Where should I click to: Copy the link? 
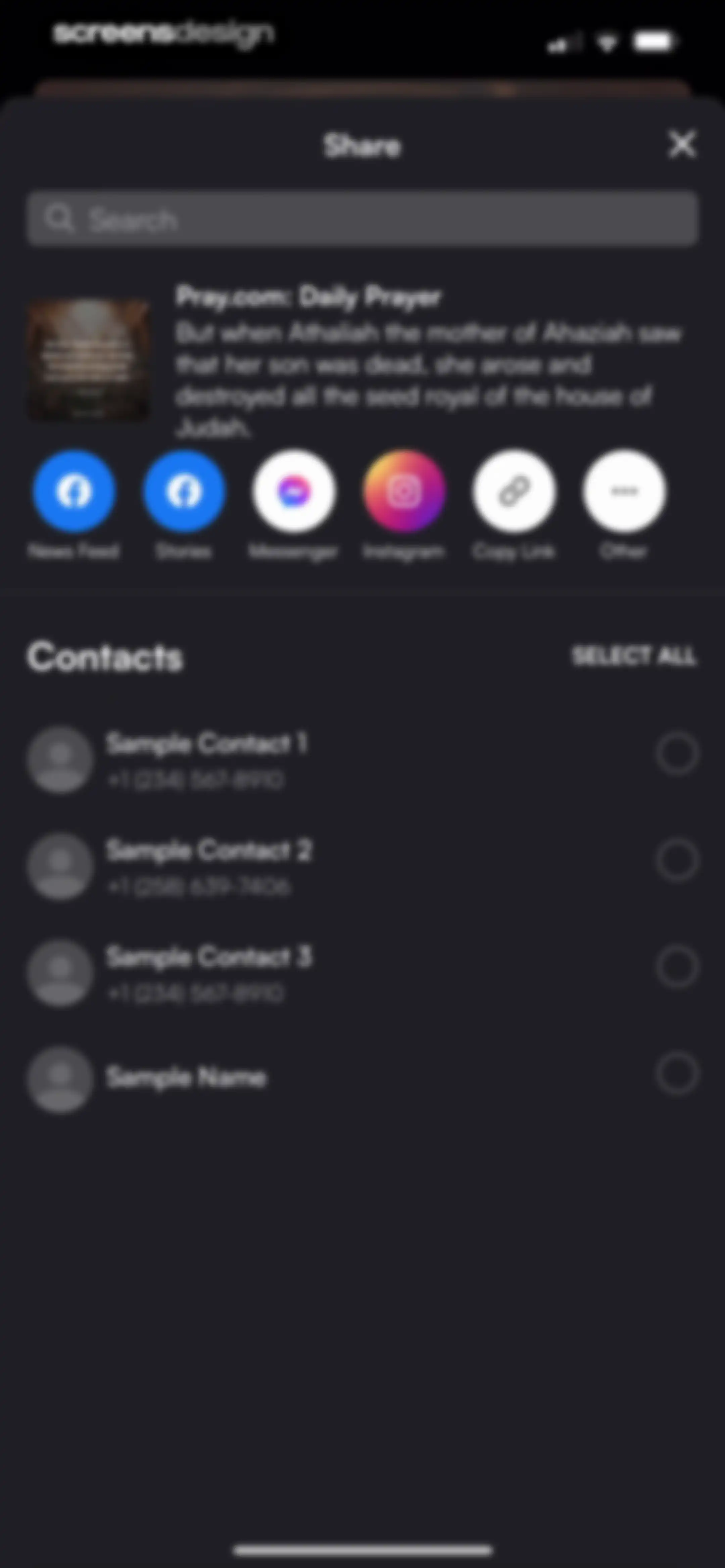point(514,491)
